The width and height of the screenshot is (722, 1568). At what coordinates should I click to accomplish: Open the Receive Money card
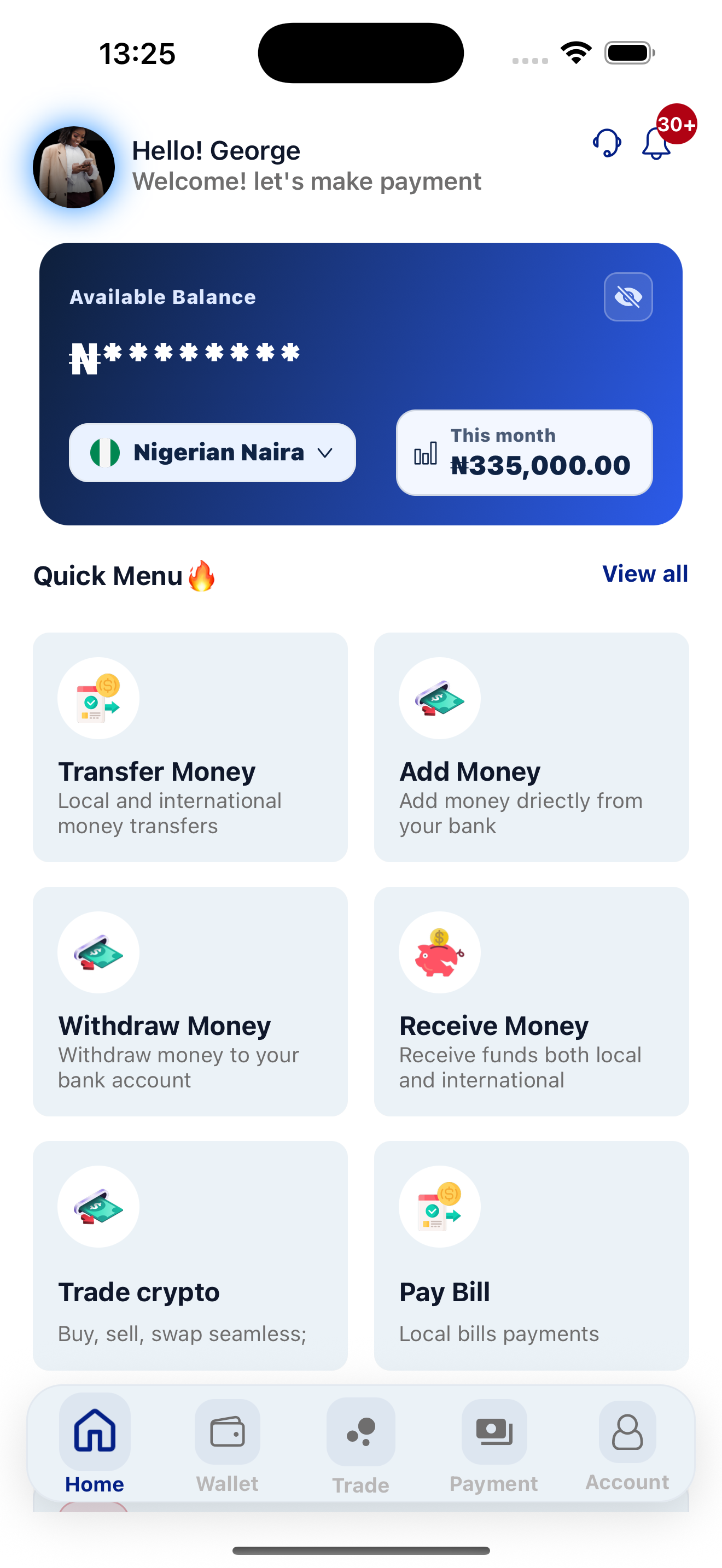click(x=531, y=1001)
